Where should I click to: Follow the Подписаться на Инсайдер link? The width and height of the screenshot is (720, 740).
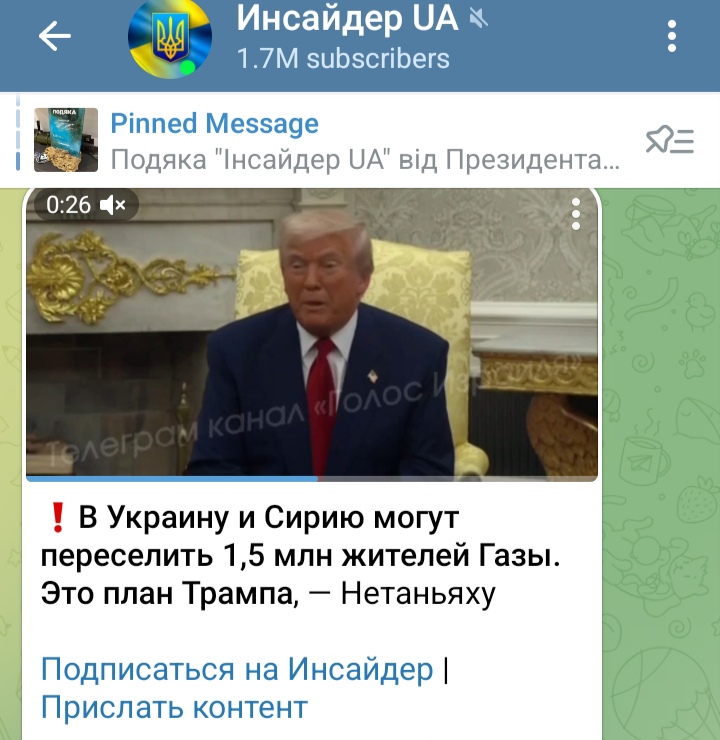[237, 669]
